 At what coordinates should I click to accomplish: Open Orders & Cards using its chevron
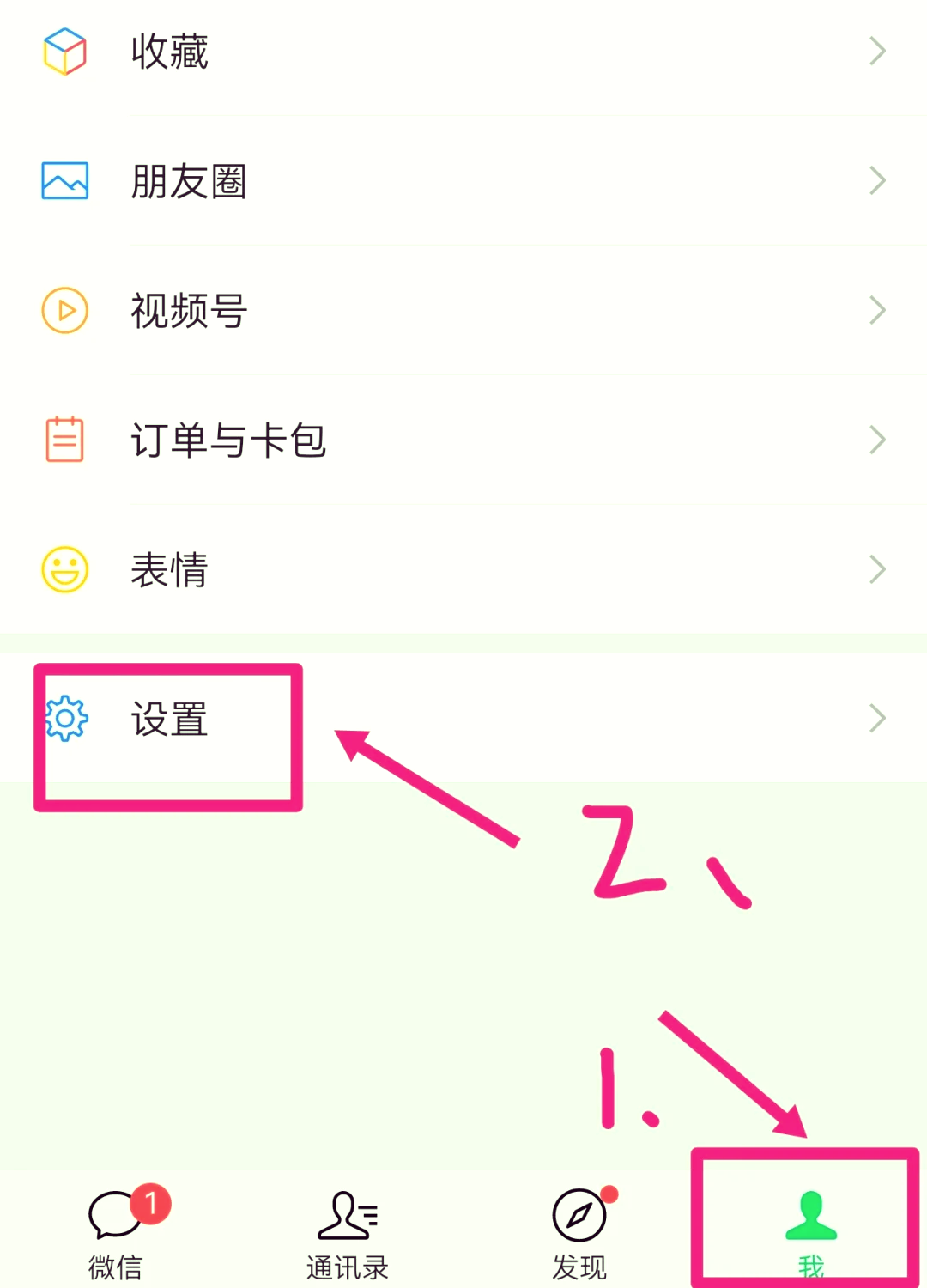coord(877,440)
